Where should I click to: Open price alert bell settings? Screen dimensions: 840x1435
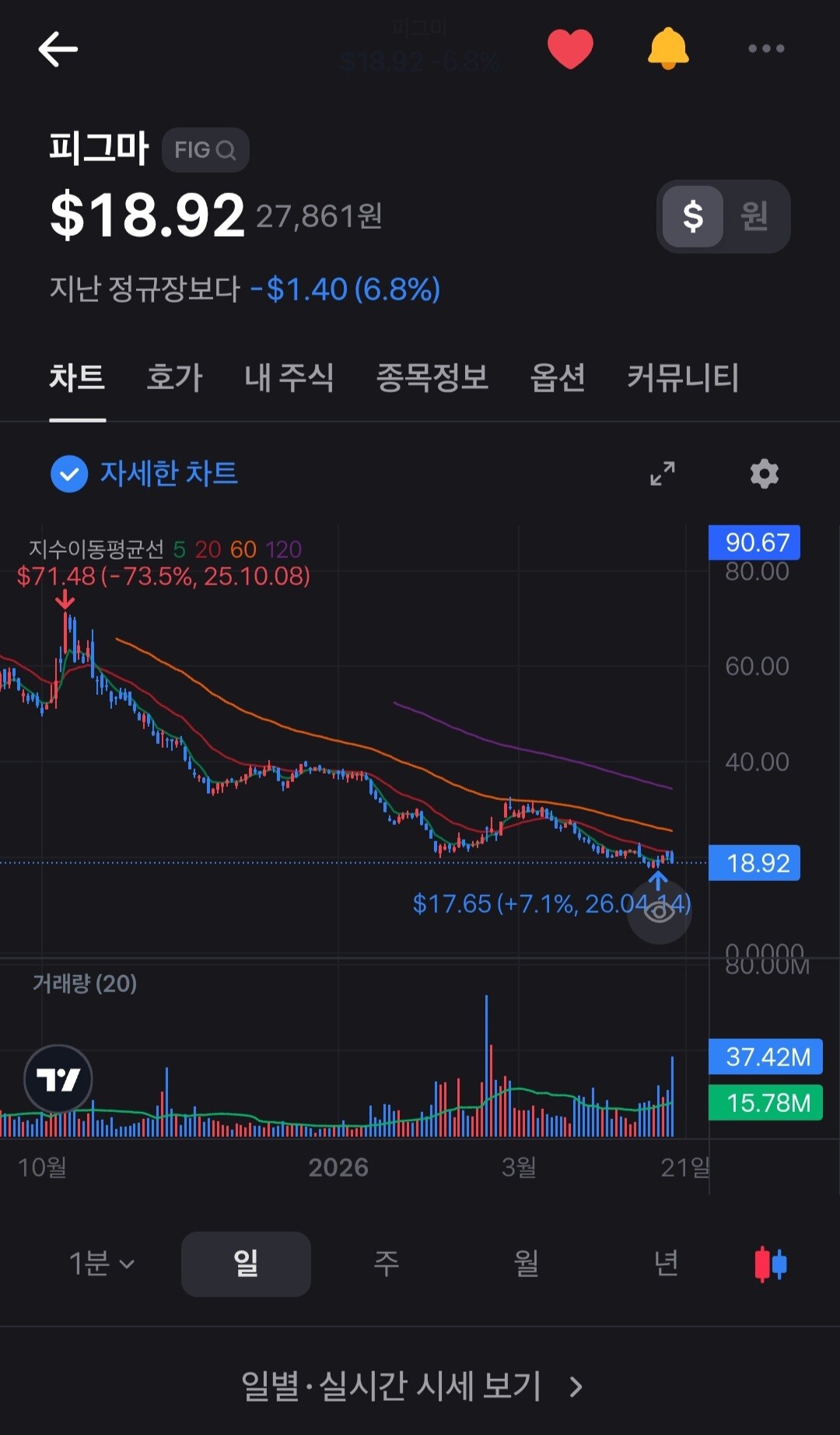(668, 48)
